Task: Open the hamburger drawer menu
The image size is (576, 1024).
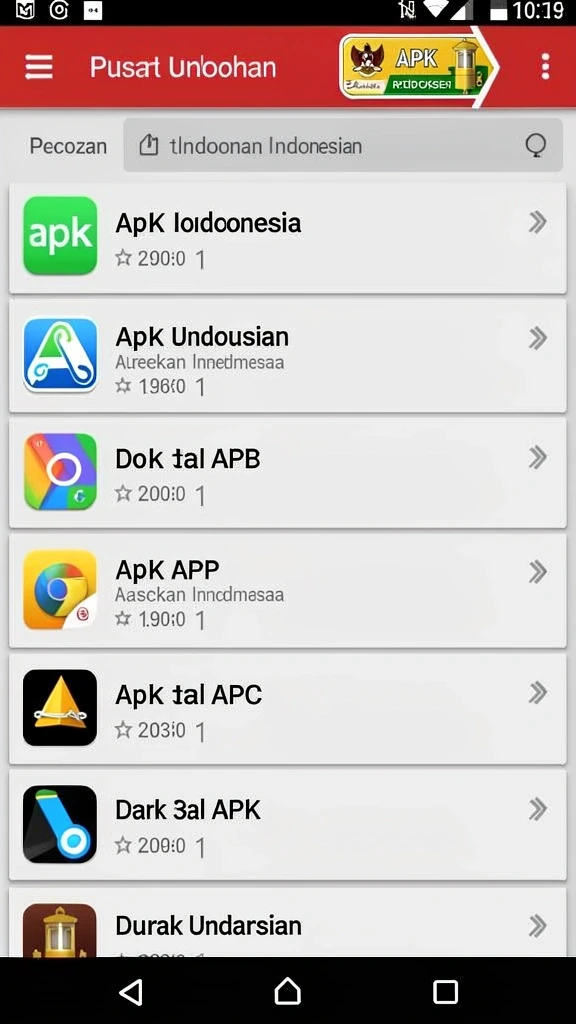Action: [x=39, y=67]
